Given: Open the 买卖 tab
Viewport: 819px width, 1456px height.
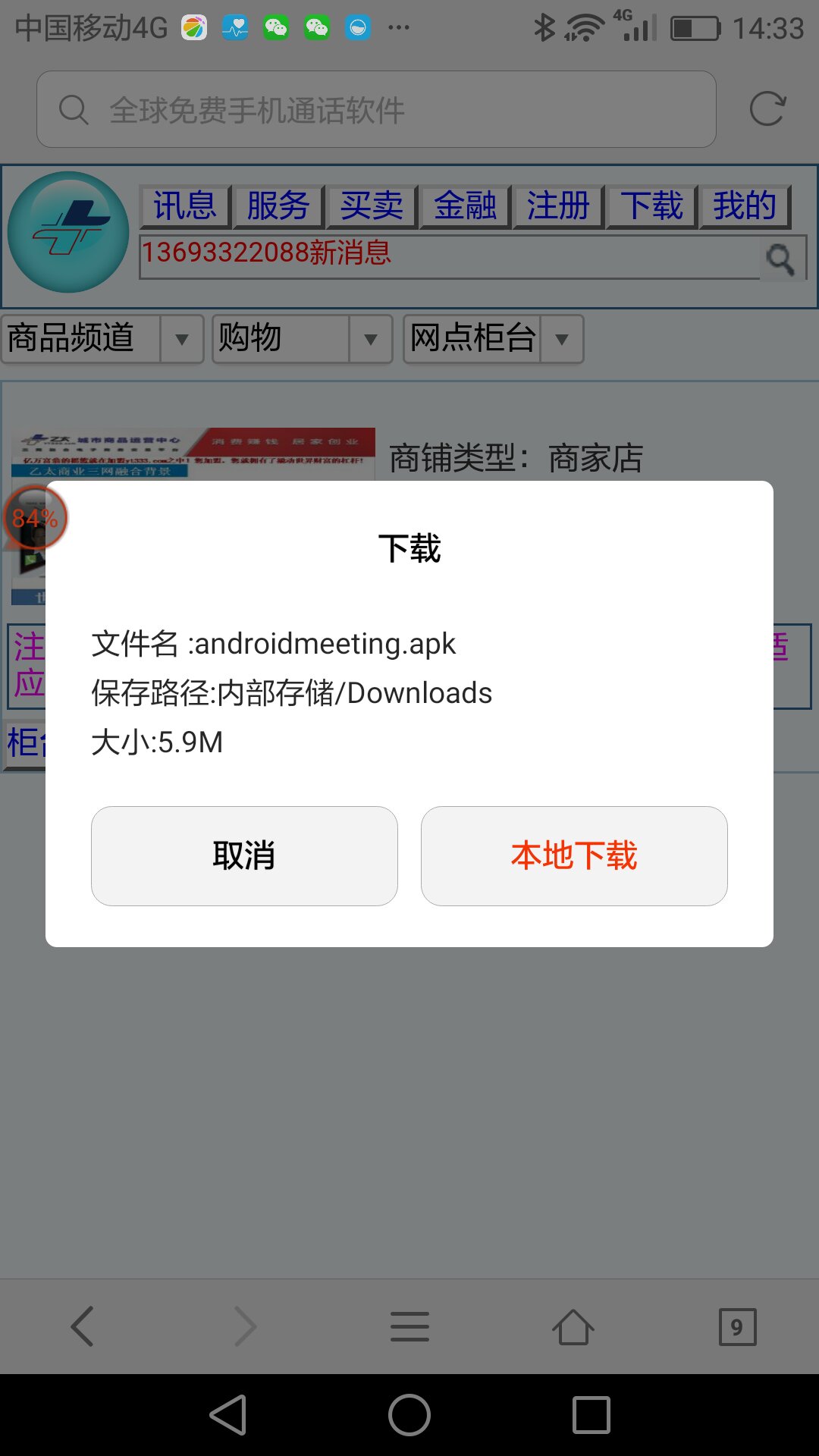Looking at the screenshot, I should pos(372,206).
